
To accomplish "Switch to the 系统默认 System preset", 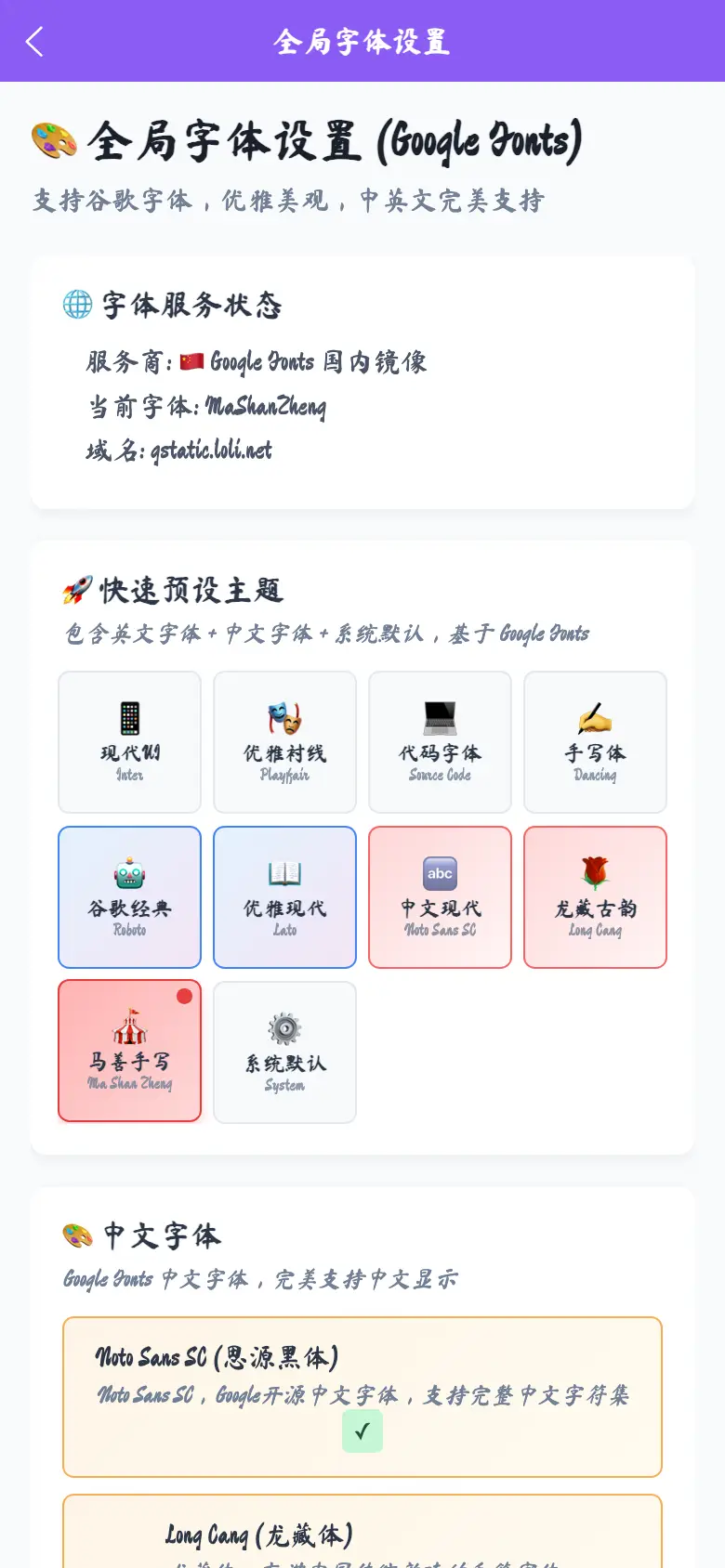I will pyautogui.click(x=285, y=1052).
